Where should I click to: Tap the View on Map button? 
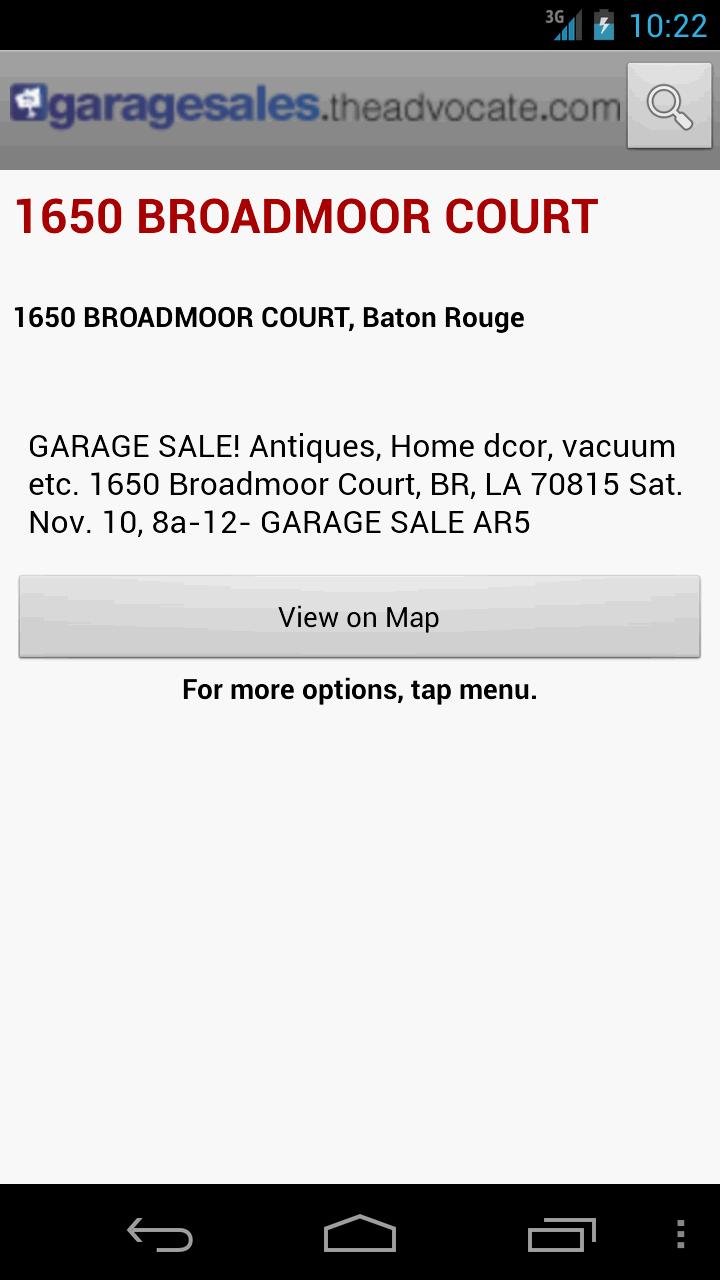click(359, 616)
